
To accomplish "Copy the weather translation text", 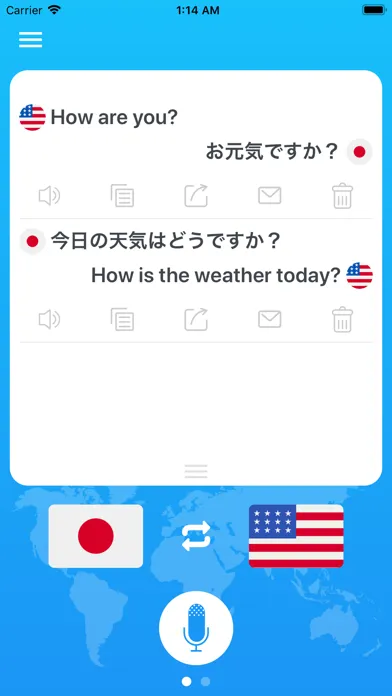I will point(123,320).
